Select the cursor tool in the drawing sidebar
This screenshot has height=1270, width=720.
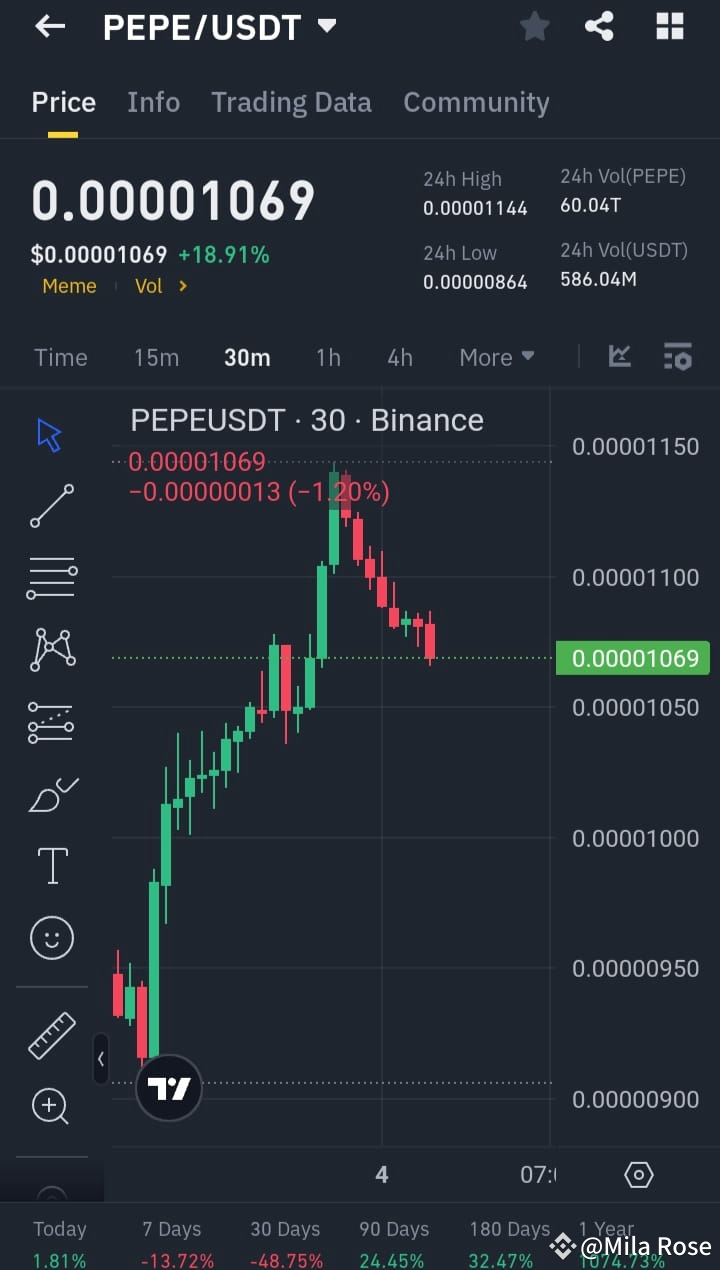[51, 434]
